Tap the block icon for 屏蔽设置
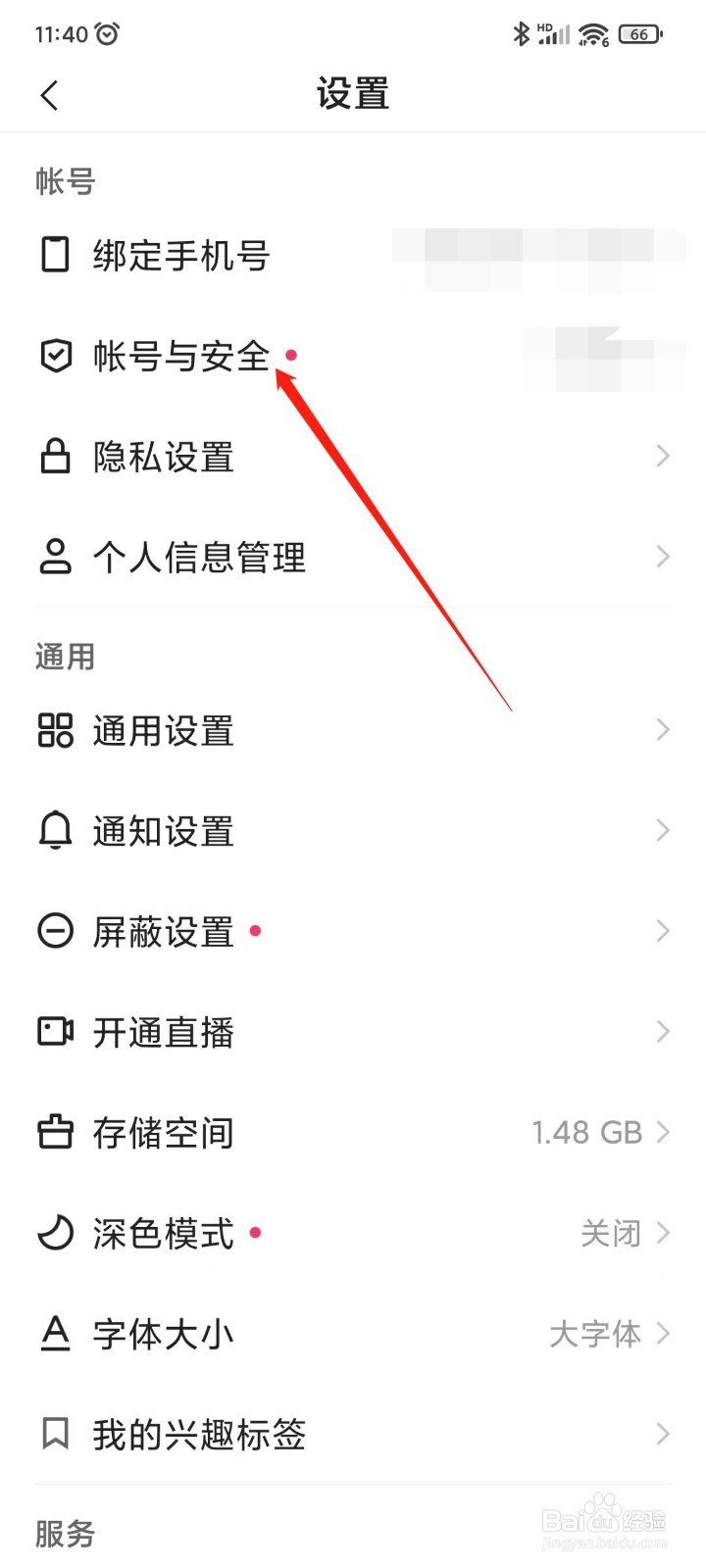706x1568 pixels. tap(55, 931)
